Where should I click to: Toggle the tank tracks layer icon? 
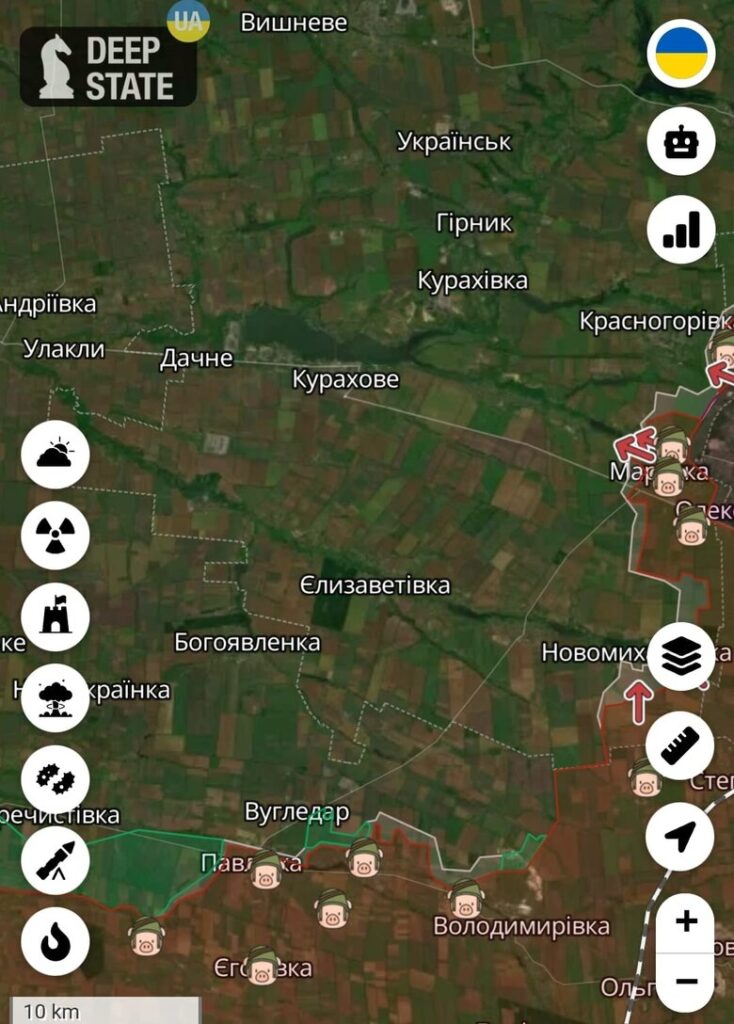[55, 779]
